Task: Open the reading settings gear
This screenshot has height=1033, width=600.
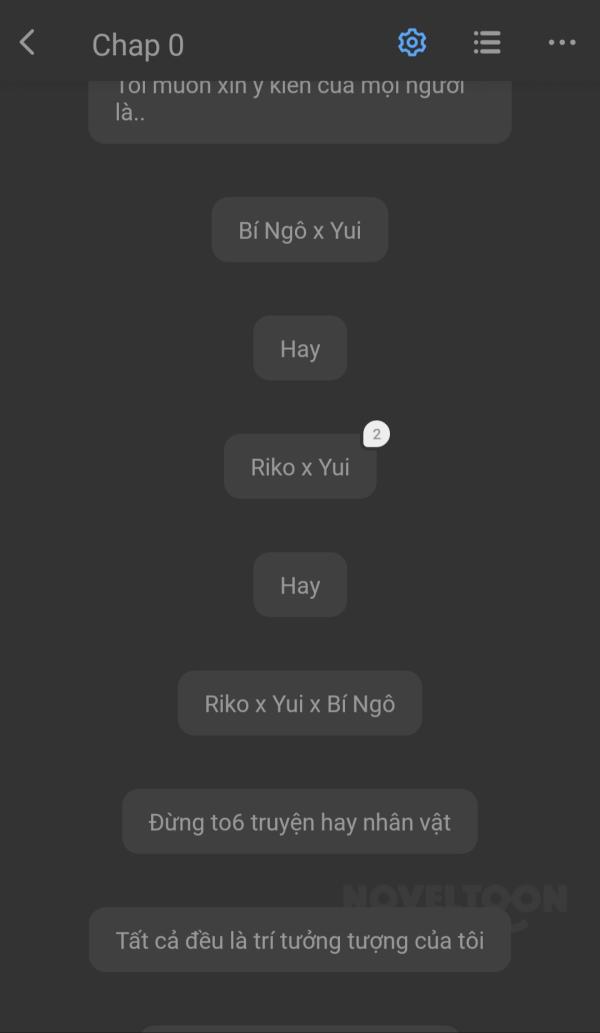Action: [412, 43]
